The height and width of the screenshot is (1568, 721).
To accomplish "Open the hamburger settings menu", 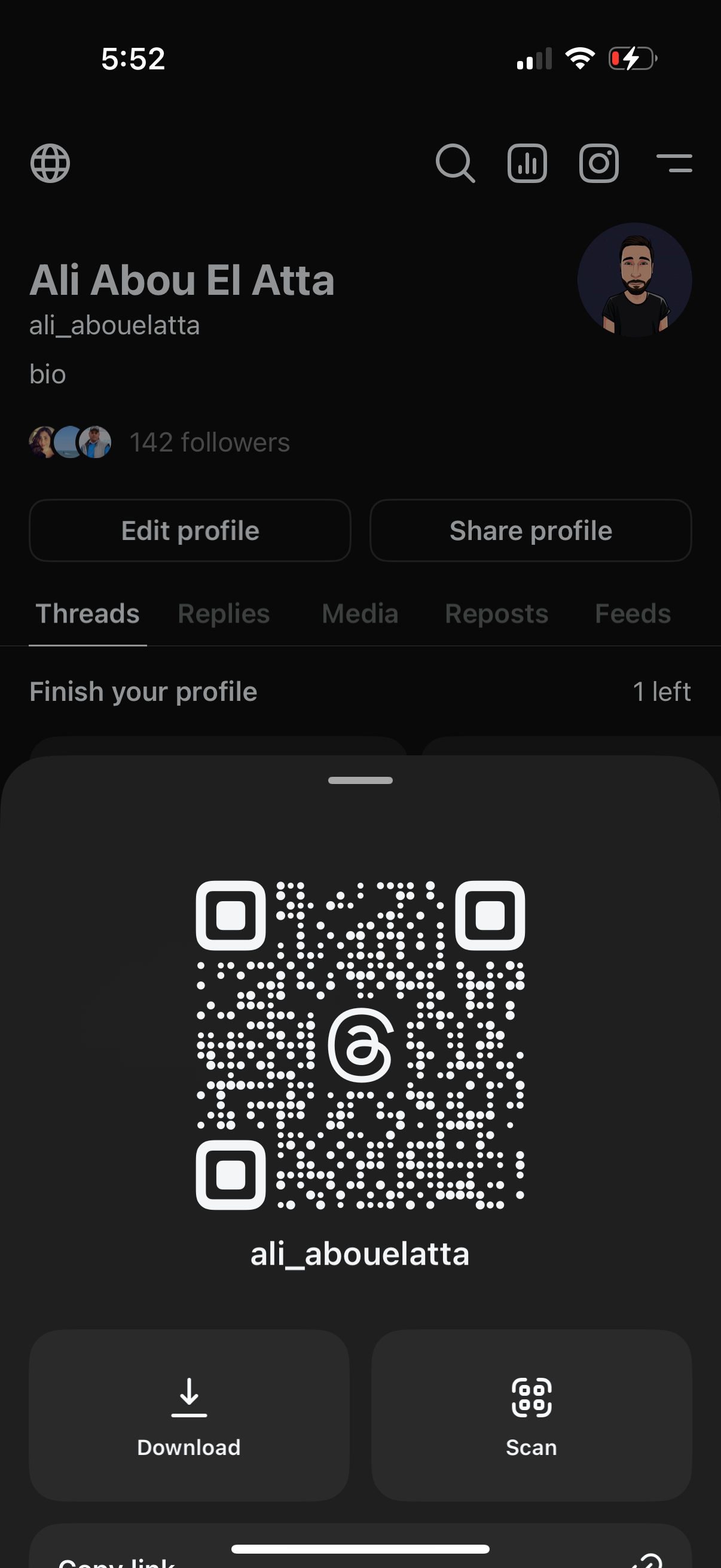I will [x=674, y=163].
